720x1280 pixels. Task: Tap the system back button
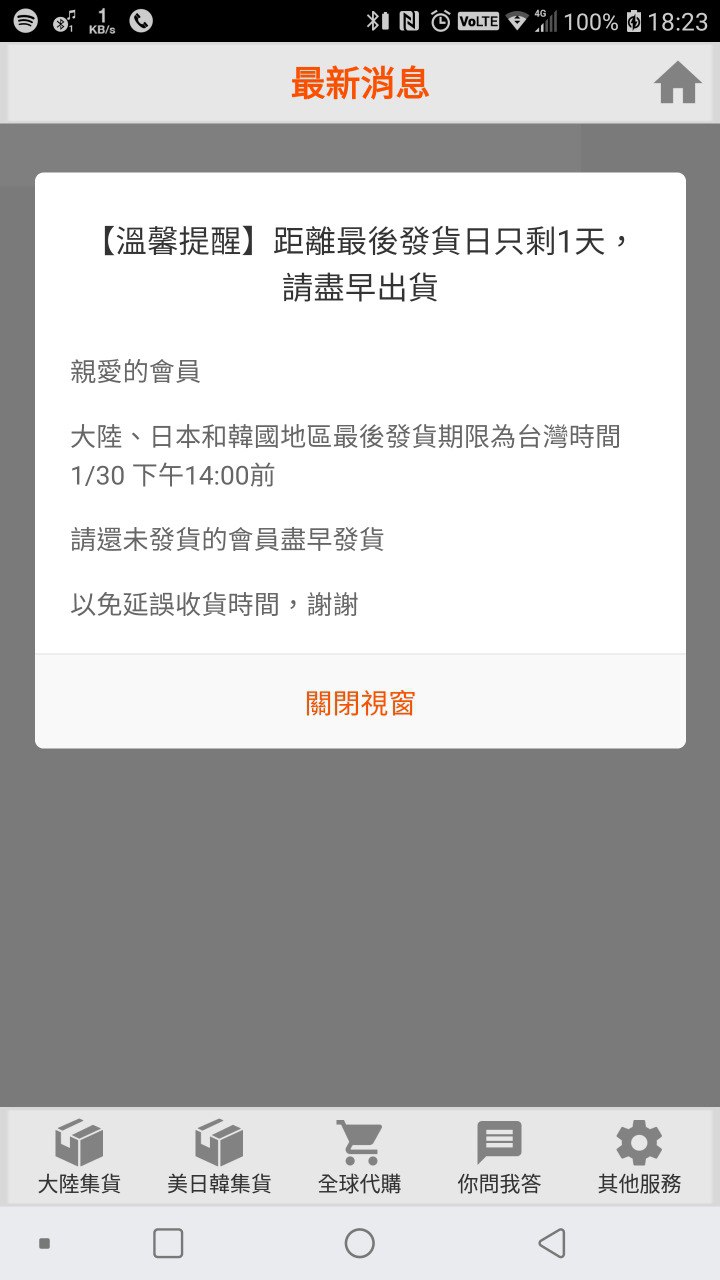pos(551,1243)
